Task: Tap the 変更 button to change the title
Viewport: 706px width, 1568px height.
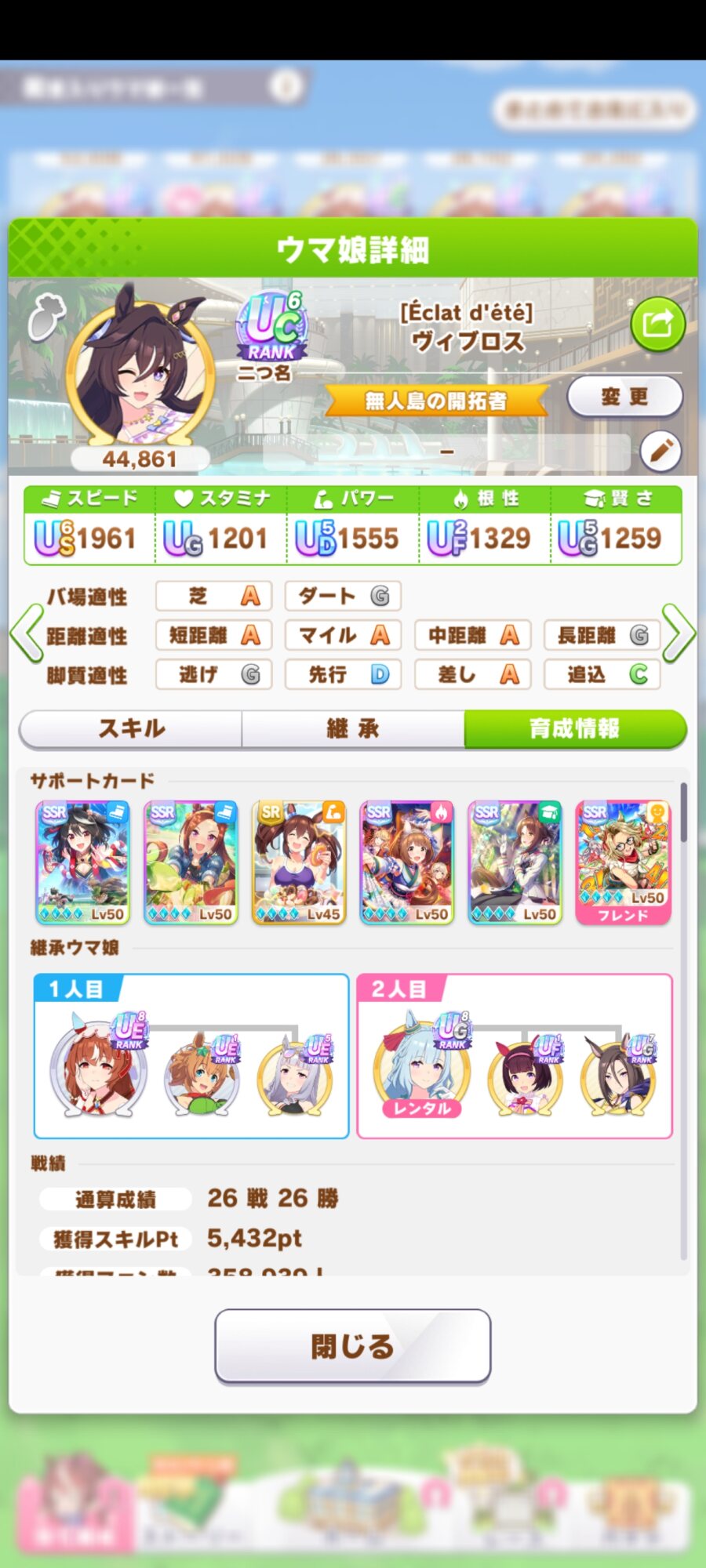Action: [x=624, y=397]
